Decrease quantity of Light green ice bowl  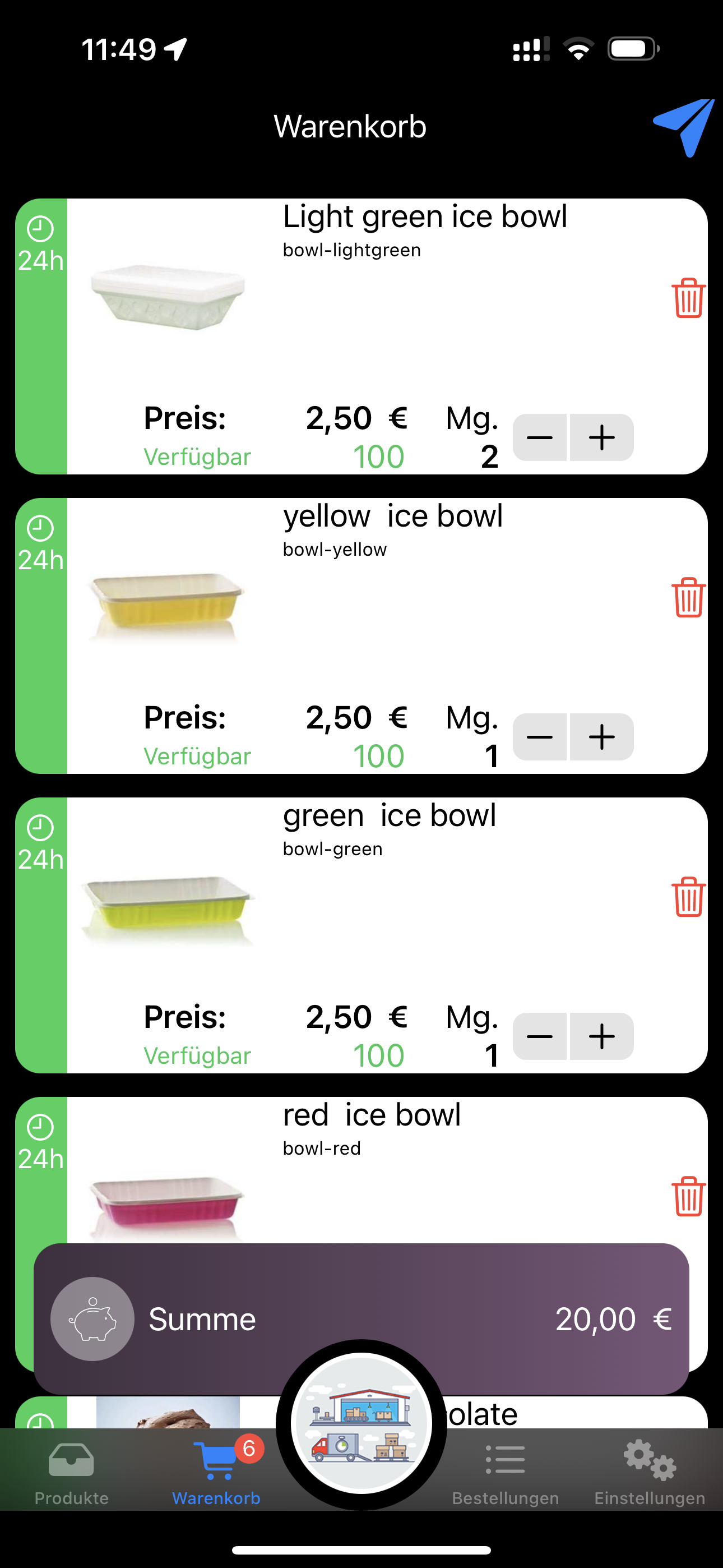(x=540, y=437)
